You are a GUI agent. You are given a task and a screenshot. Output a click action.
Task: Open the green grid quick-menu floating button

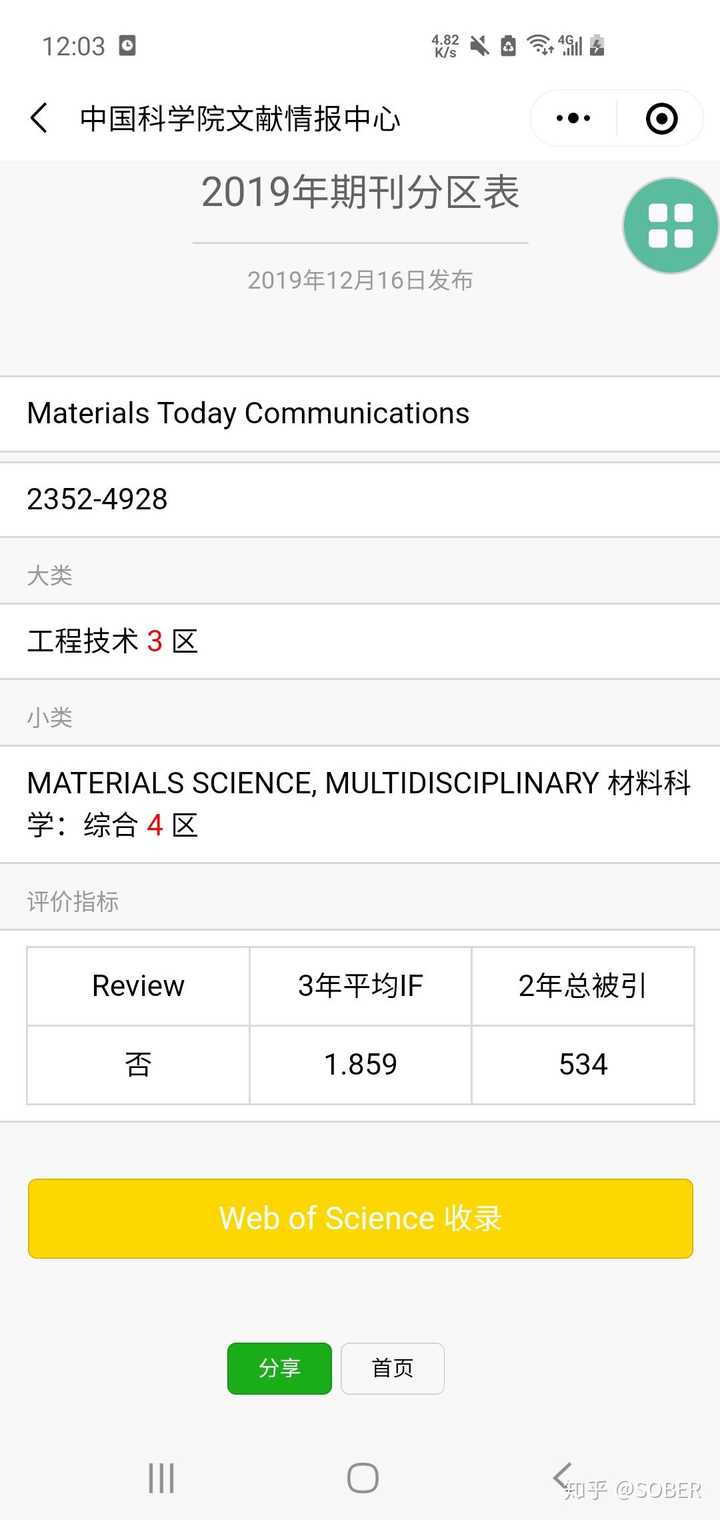671,226
